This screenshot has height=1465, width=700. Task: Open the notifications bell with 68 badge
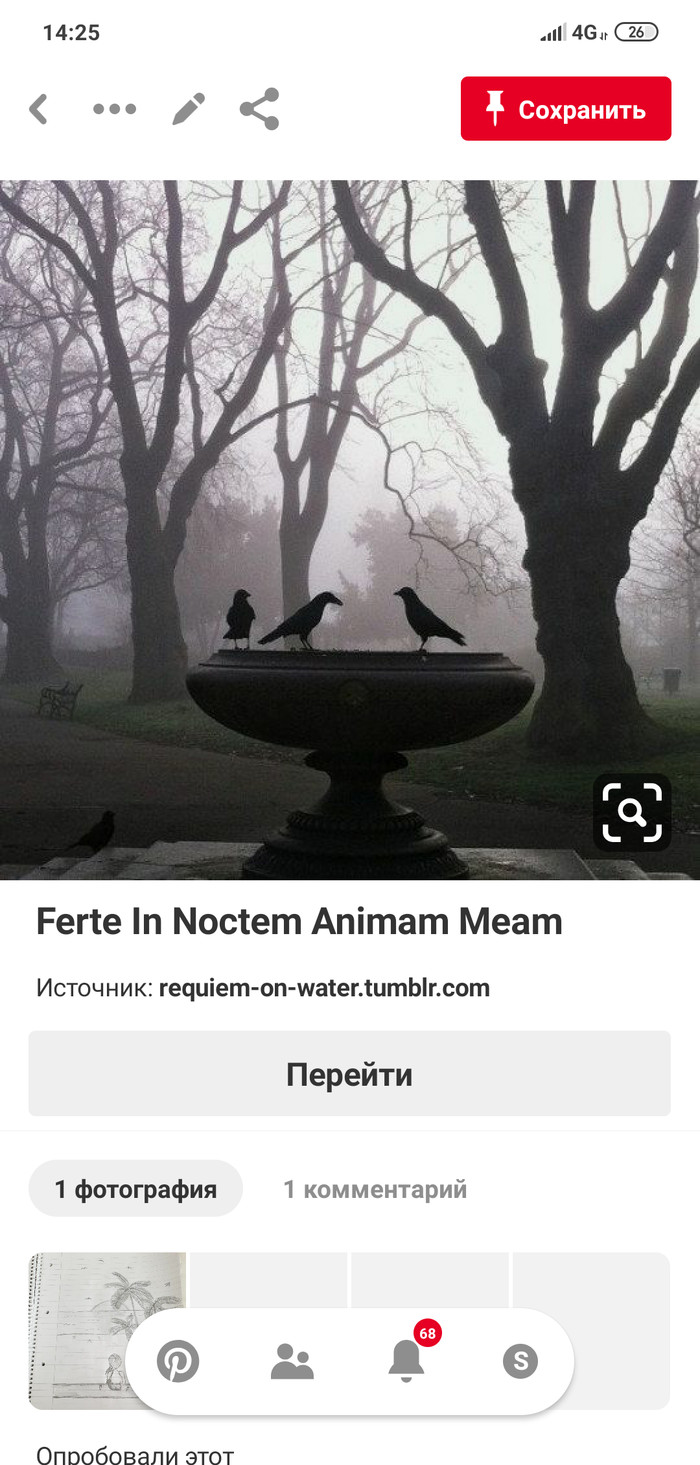406,1360
